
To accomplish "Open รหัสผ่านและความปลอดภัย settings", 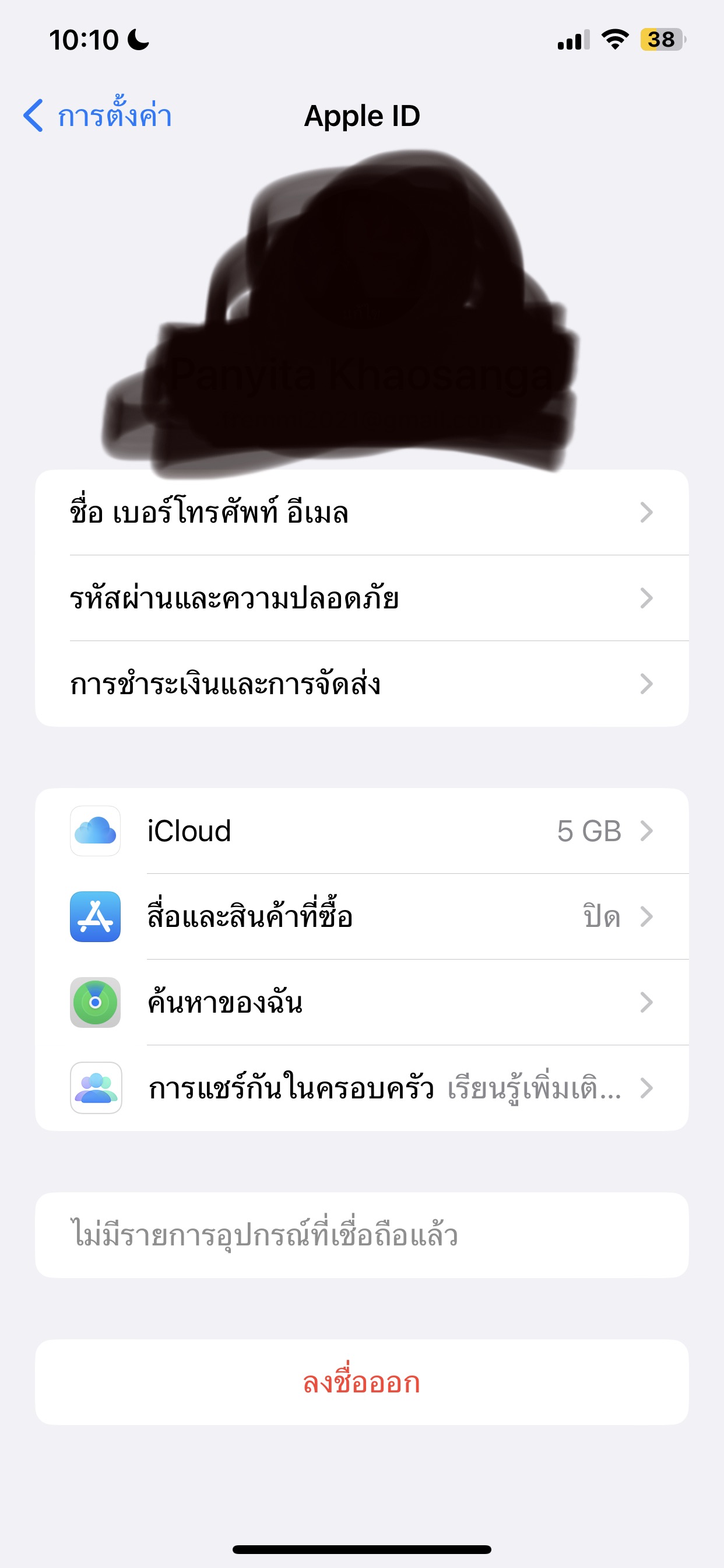I will (362, 598).
